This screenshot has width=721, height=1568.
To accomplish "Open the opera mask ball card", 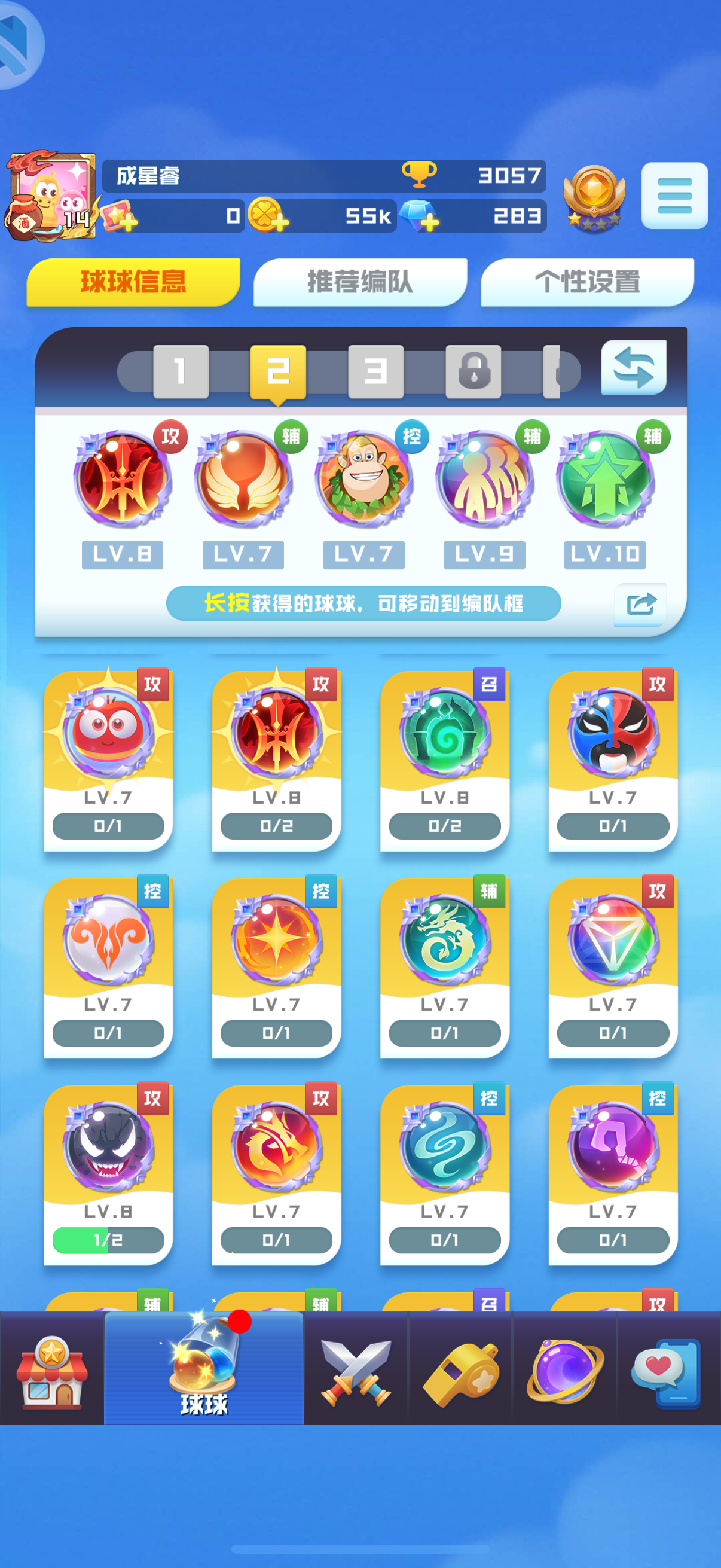I will [x=613, y=758].
